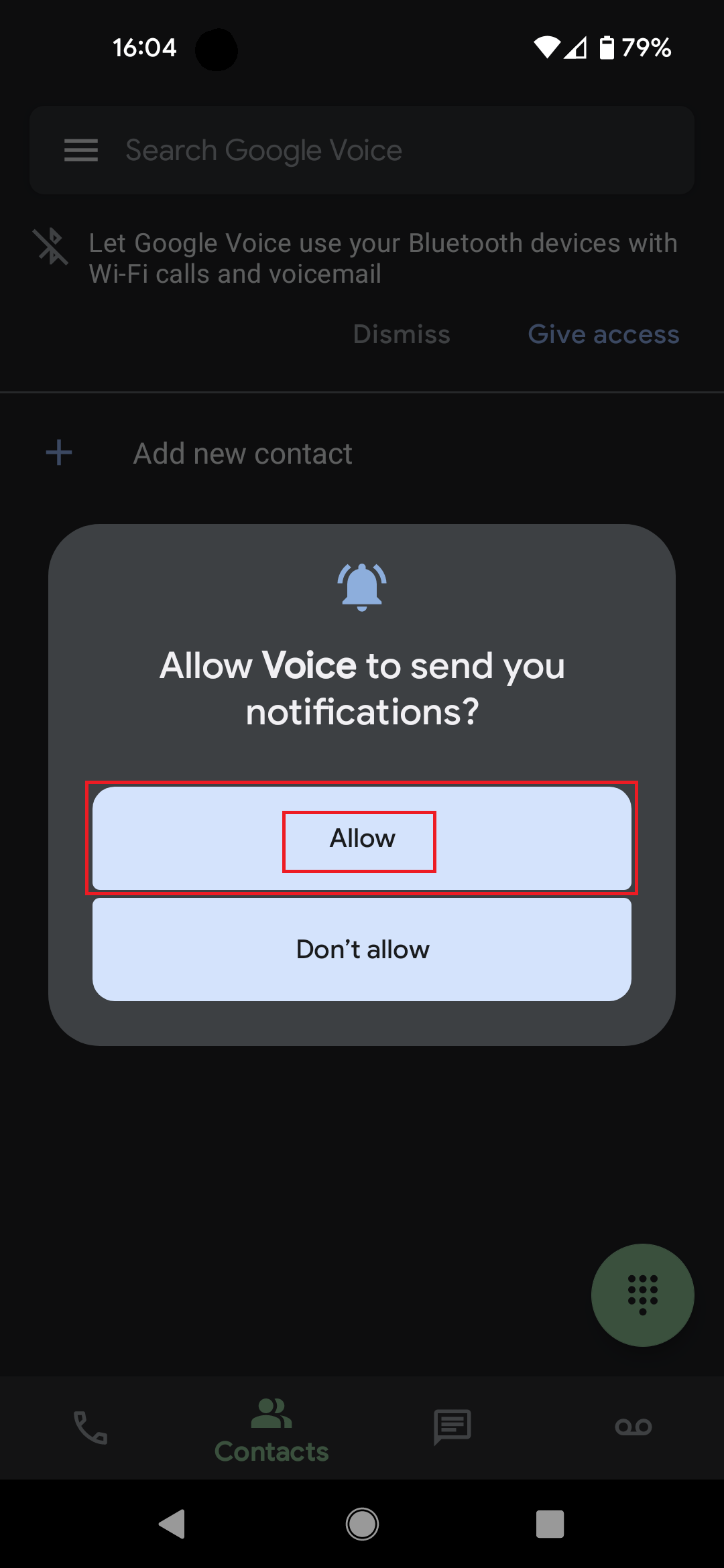724x1568 pixels.
Task: Return to the home screen
Action: [x=362, y=1524]
